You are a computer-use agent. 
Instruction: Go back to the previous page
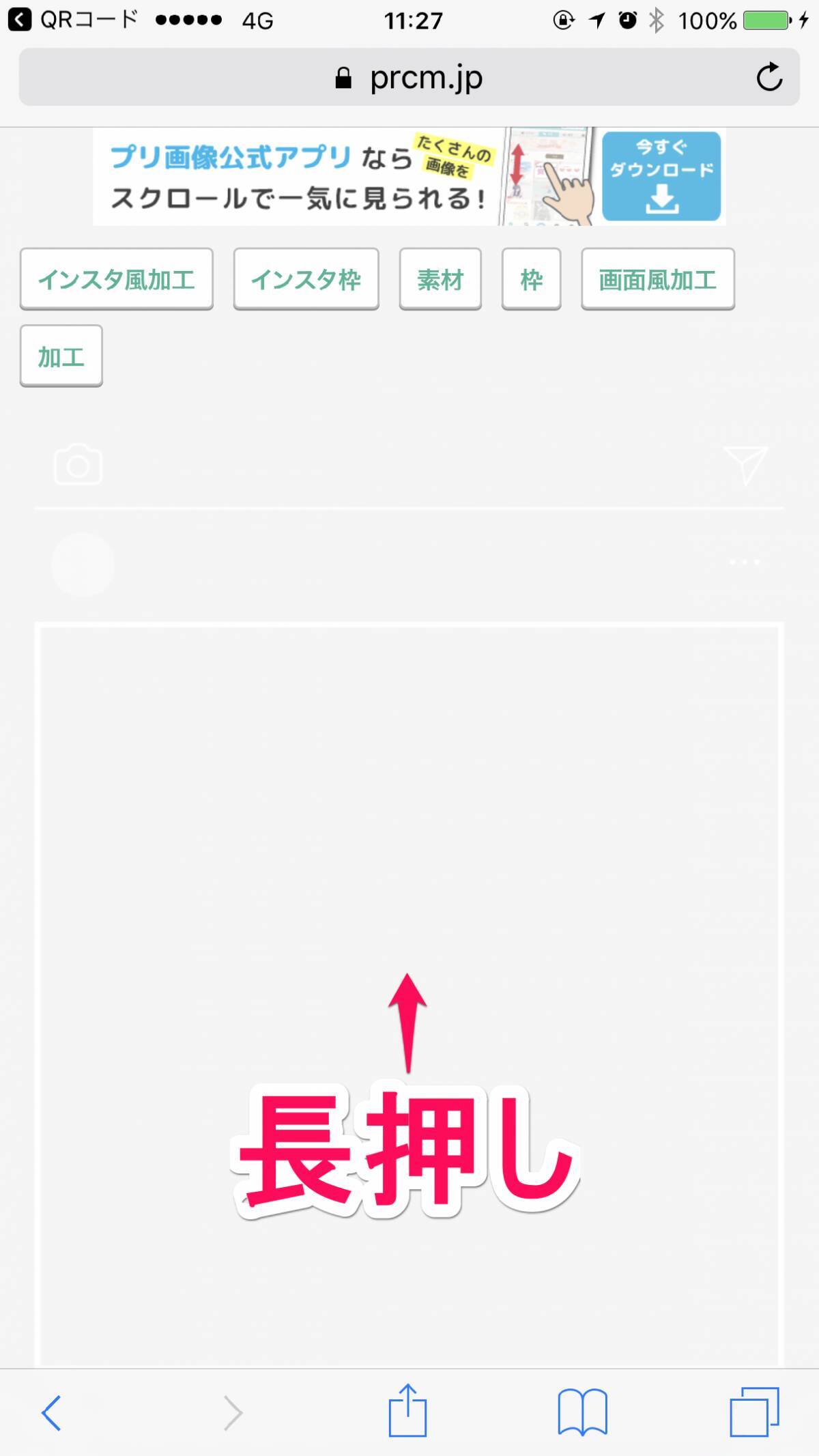point(52,1412)
